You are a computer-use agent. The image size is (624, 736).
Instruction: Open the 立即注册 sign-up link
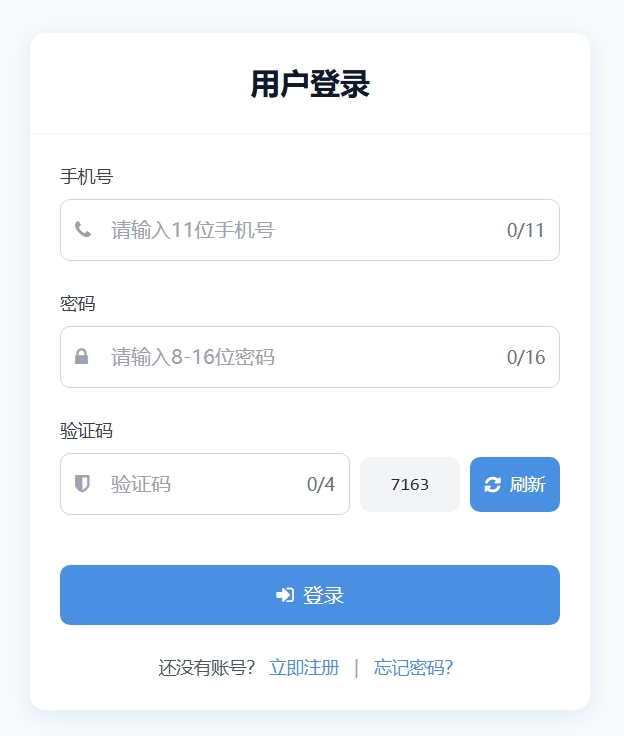tap(304, 668)
